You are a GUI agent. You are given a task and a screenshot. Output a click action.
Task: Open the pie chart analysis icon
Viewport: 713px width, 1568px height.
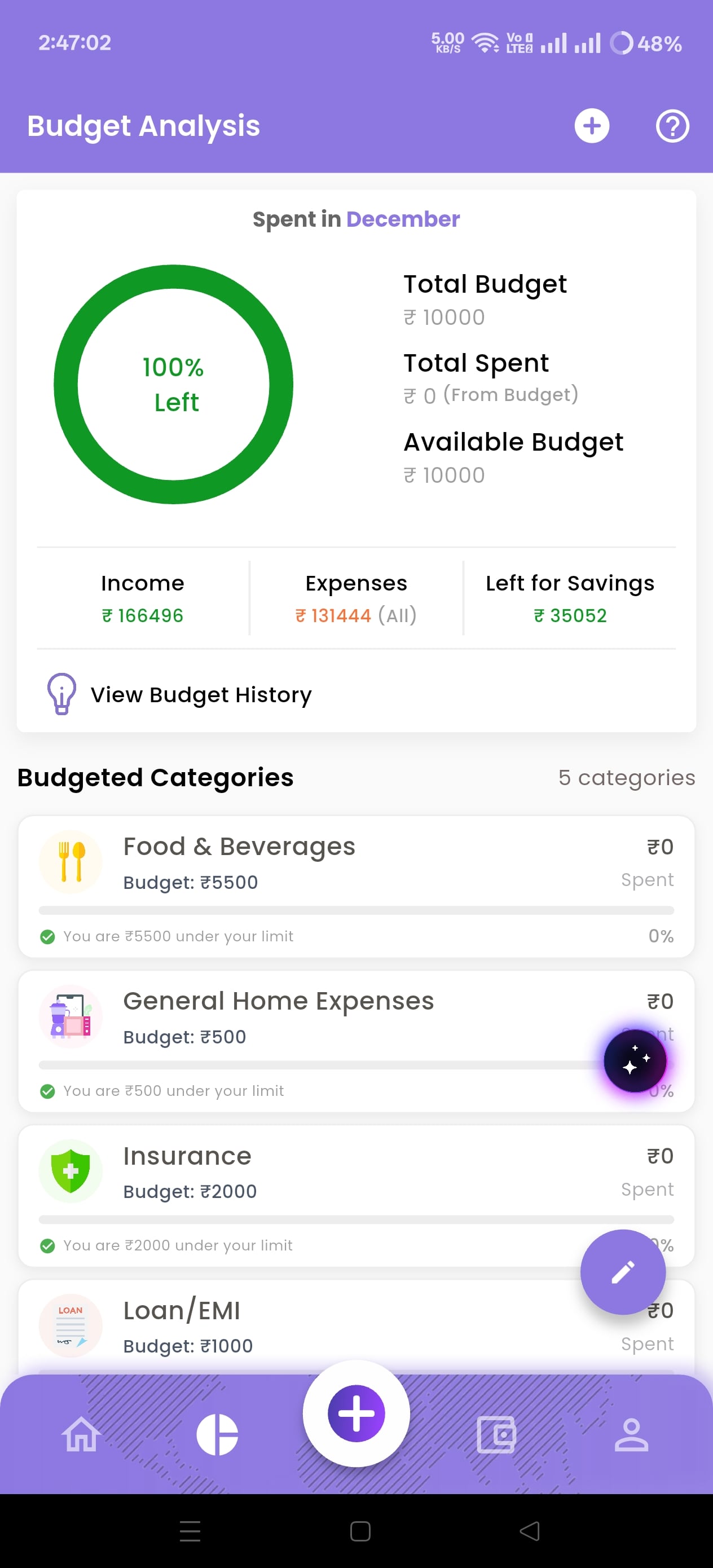[x=219, y=1434]
